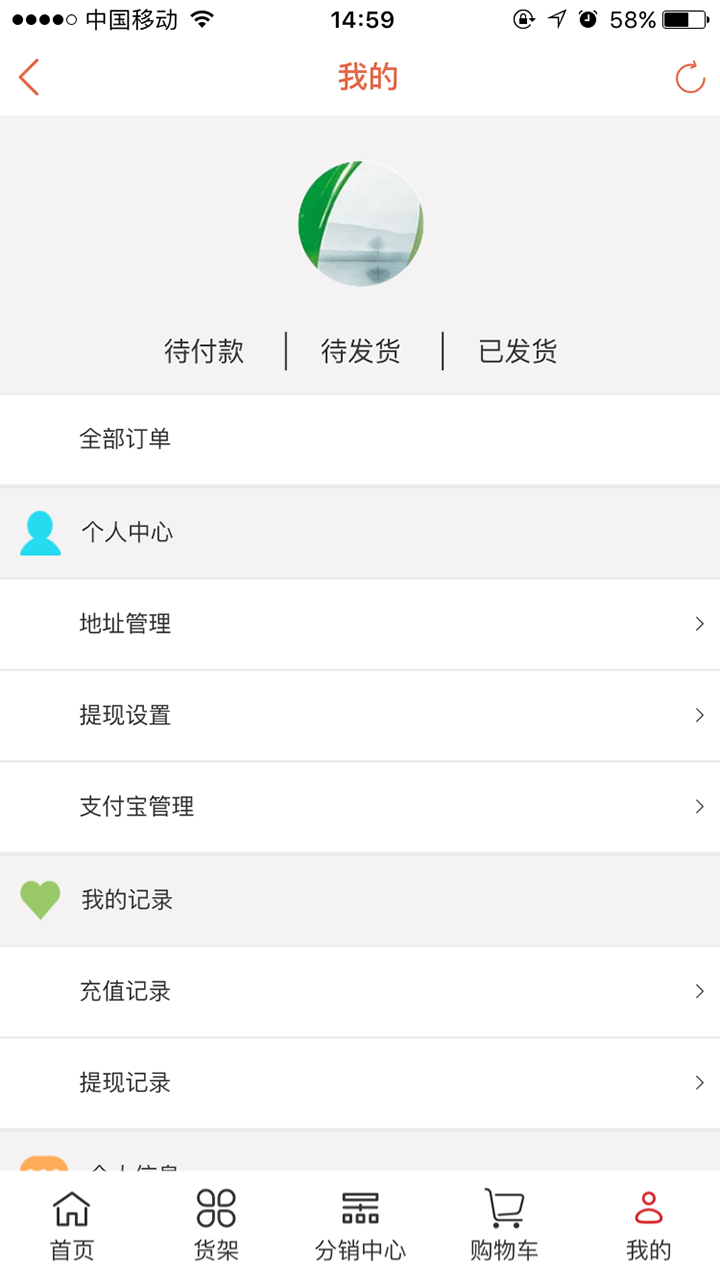
Task: Refresh the page with the reload icon
Action: pos(690,77)
